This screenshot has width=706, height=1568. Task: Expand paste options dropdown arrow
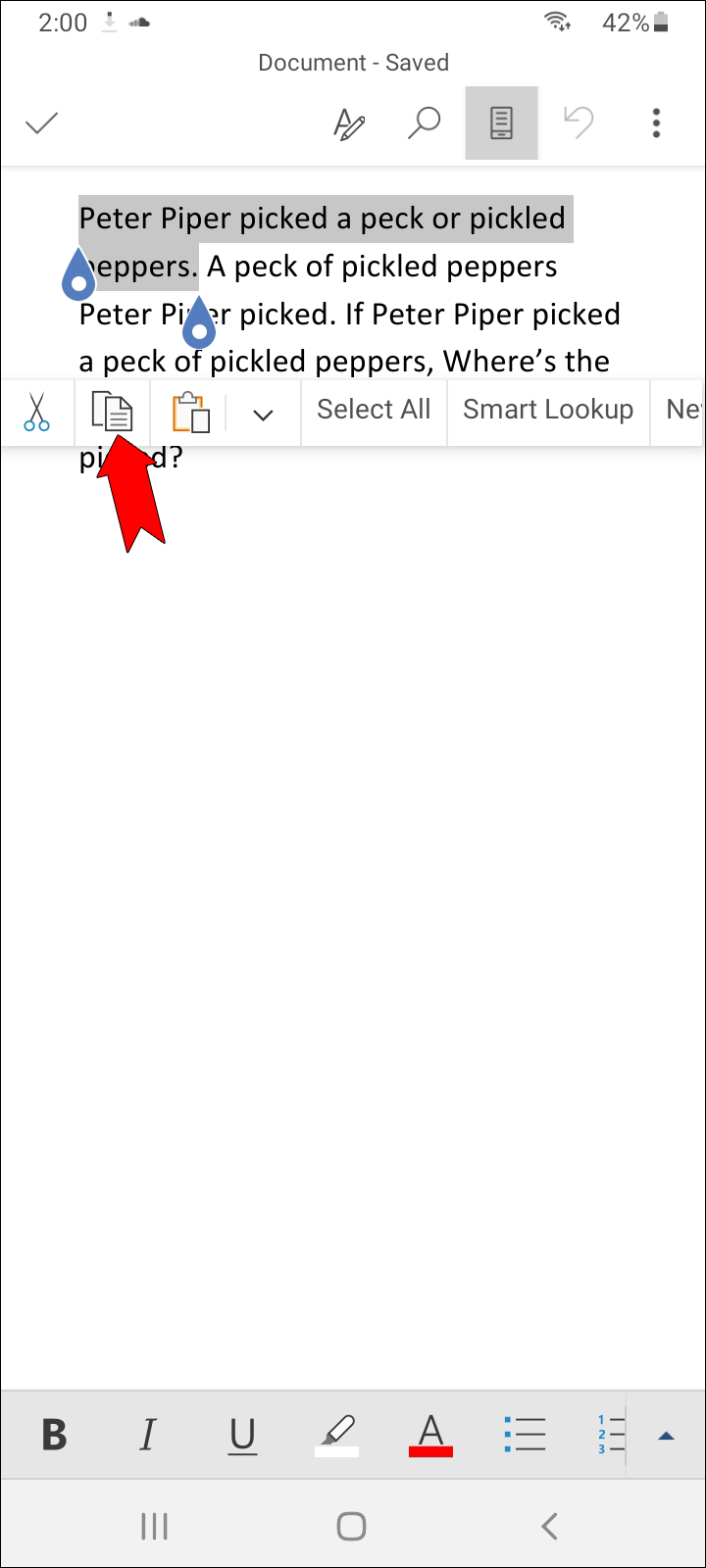tap(263, 414)
